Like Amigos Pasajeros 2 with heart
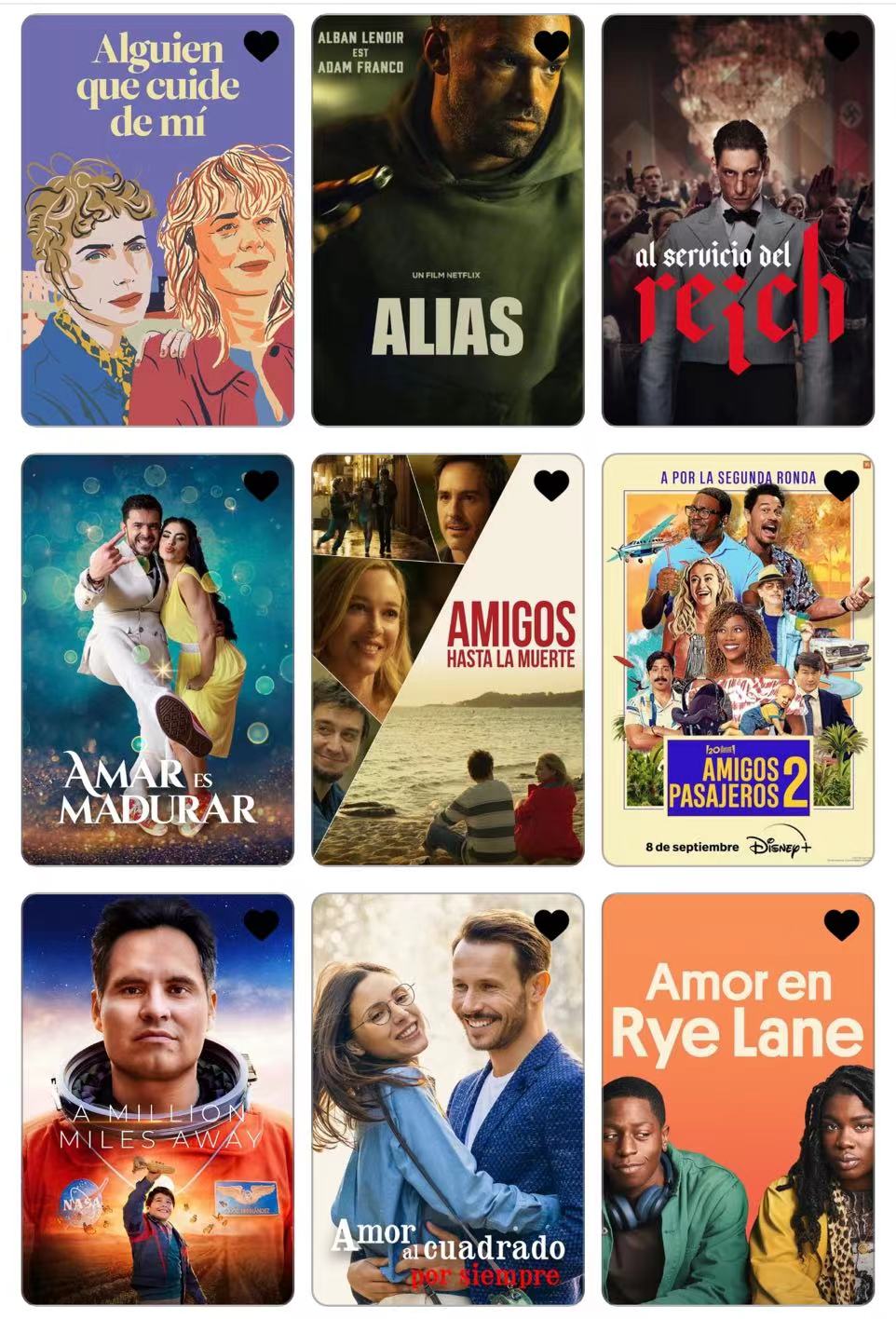Screen dimensions: 896x1319 coord(842,484)
